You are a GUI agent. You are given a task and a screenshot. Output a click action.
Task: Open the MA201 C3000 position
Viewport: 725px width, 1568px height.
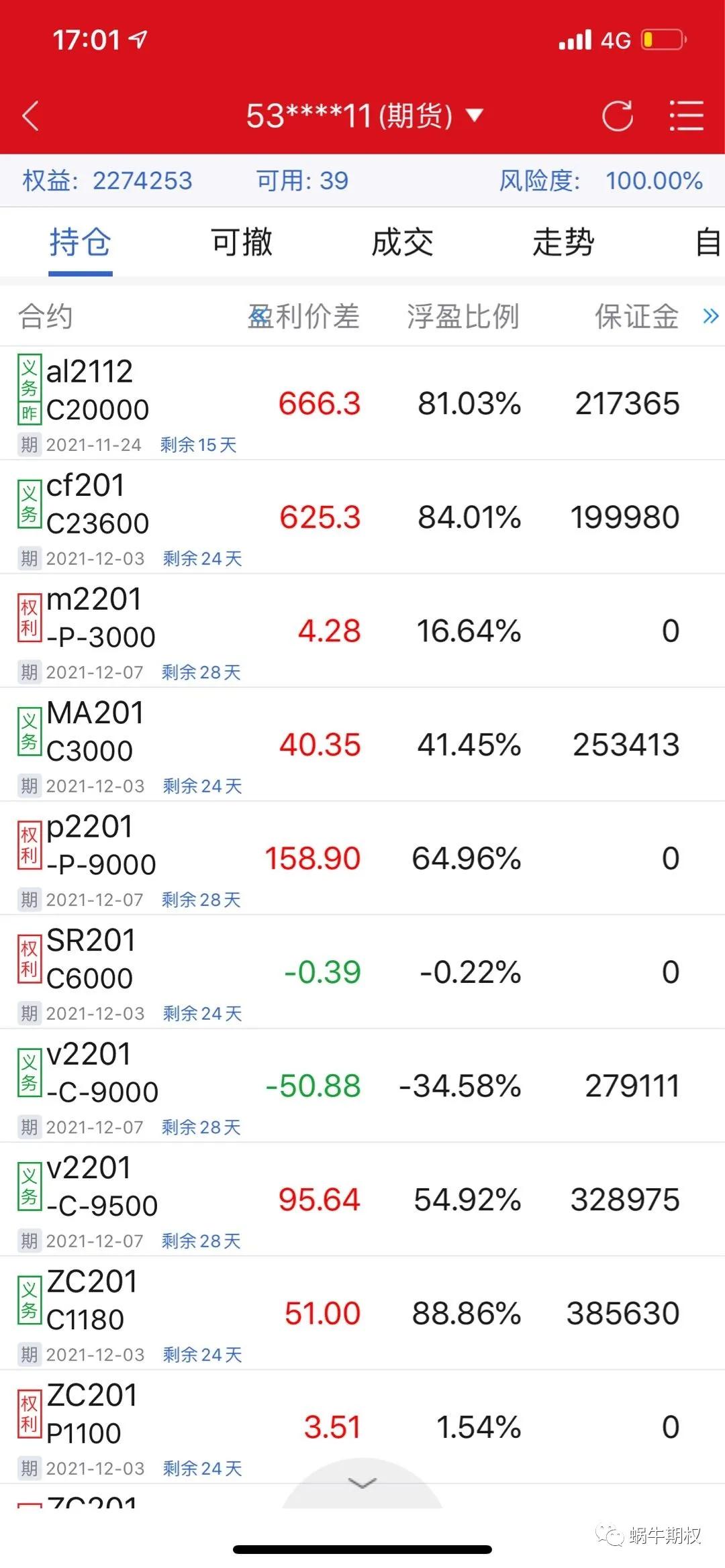click(362, 745)
